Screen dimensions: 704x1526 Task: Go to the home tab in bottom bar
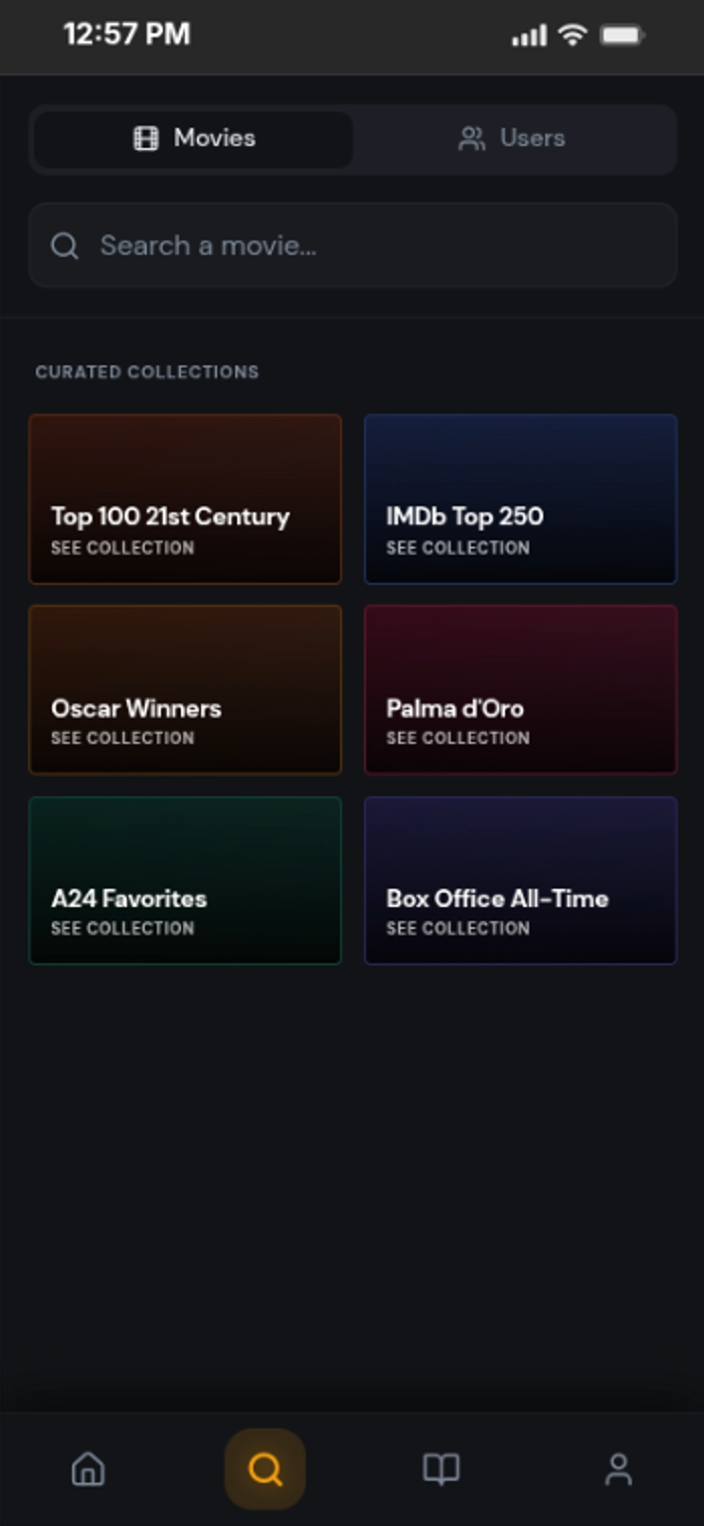pyautogui.click(x=88, y=1469)
